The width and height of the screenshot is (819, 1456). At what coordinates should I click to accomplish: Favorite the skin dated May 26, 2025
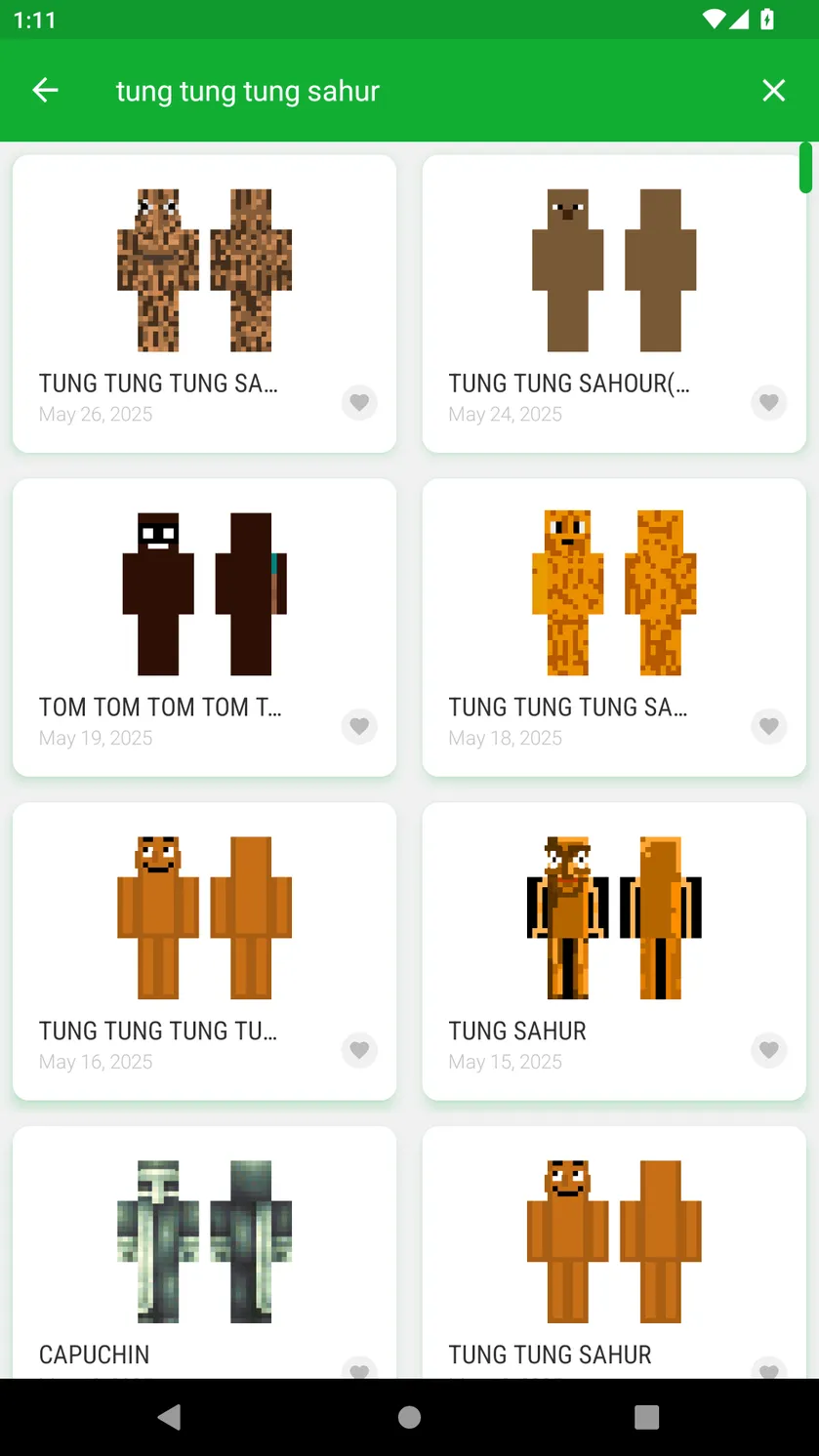(x=359, y=402)
